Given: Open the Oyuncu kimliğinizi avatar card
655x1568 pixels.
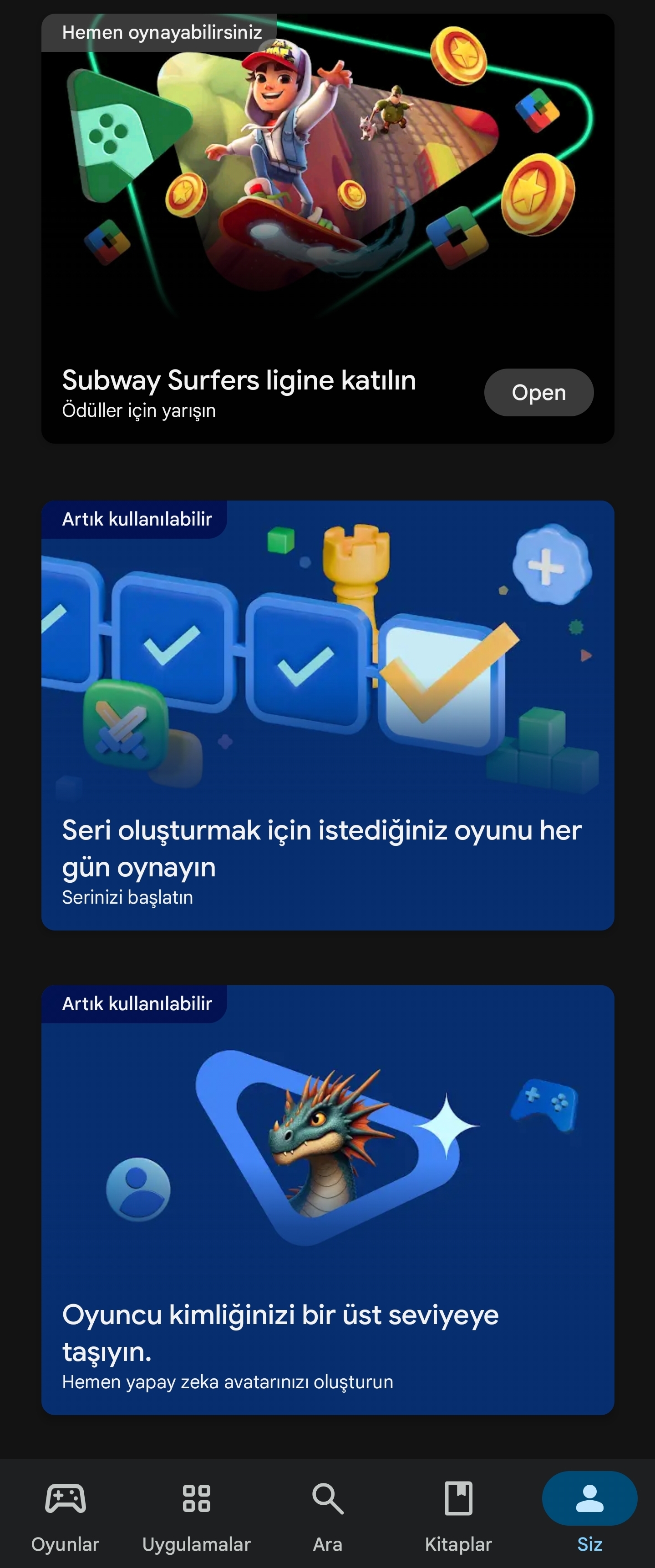Looking at the screenshot, I should 328,1199.
